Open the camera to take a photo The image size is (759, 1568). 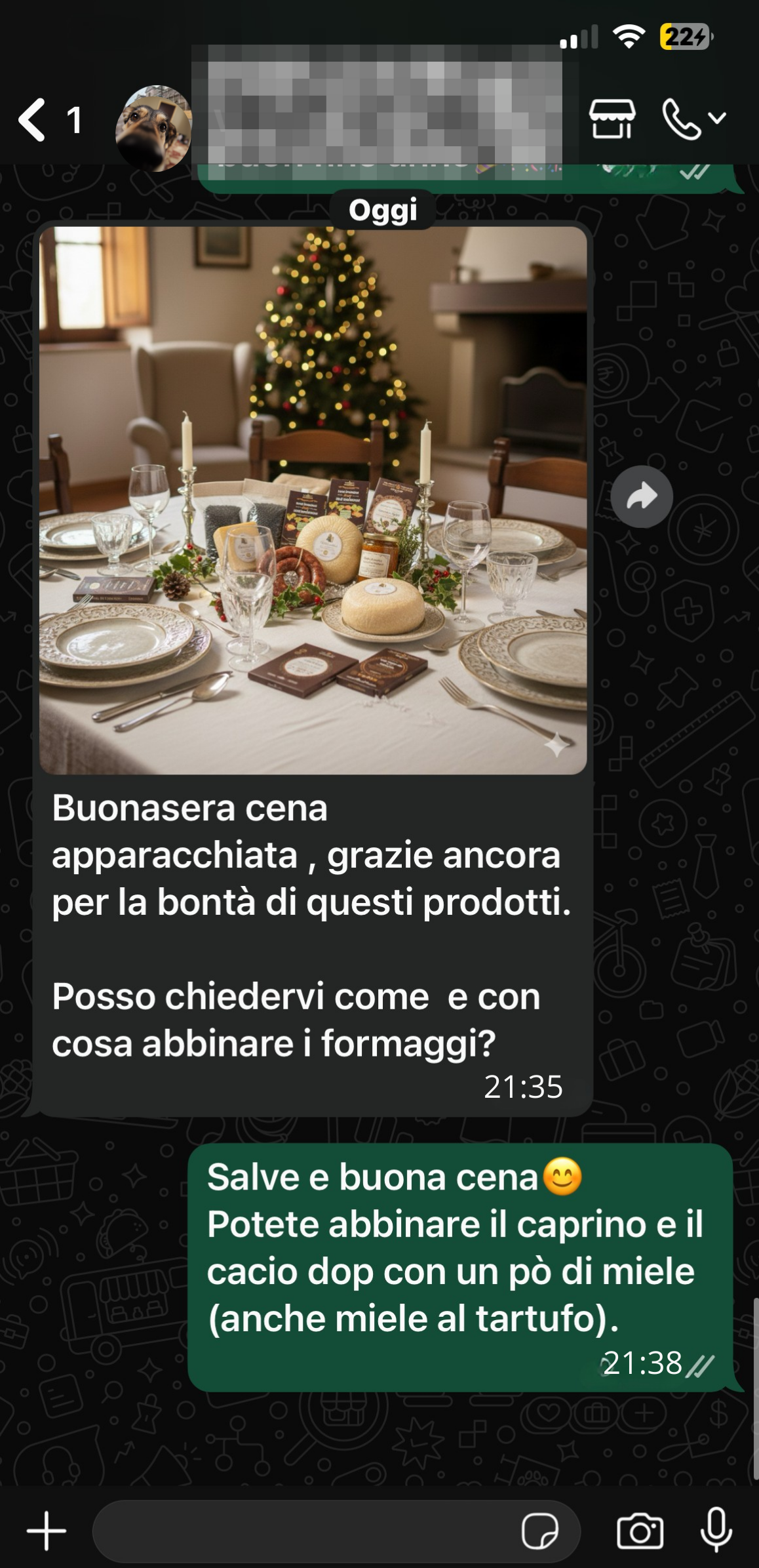[640, 1531]
